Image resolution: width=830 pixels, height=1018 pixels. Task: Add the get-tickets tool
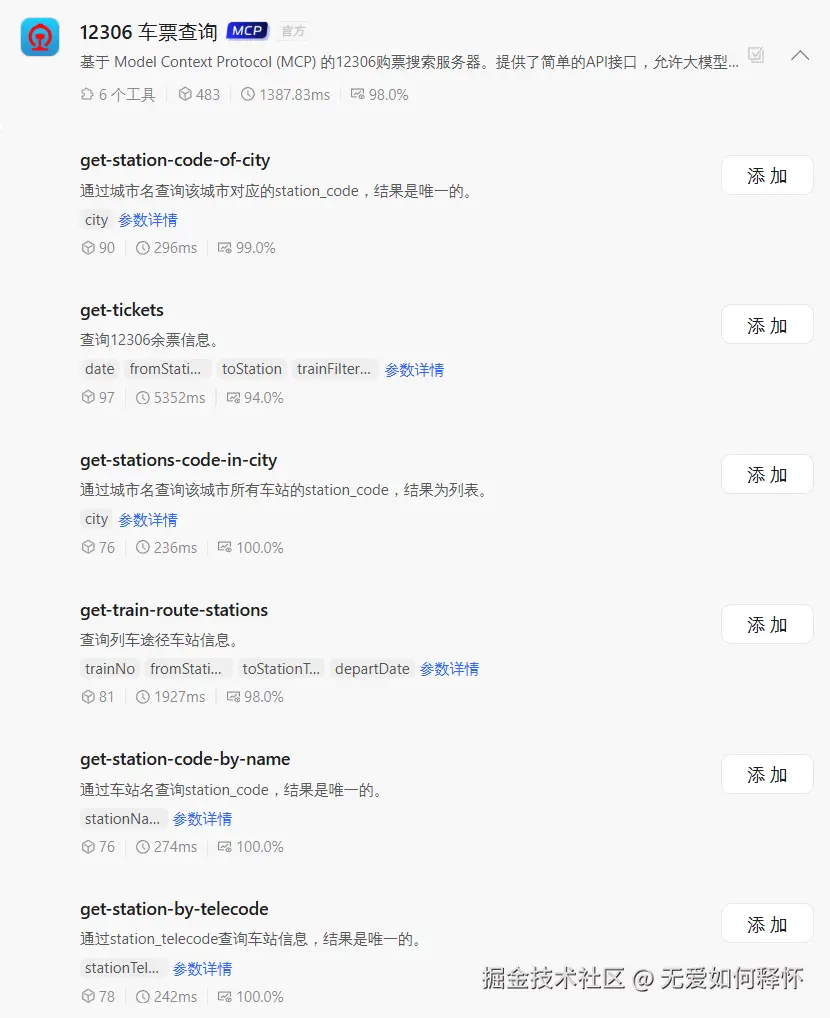[767, 325]
